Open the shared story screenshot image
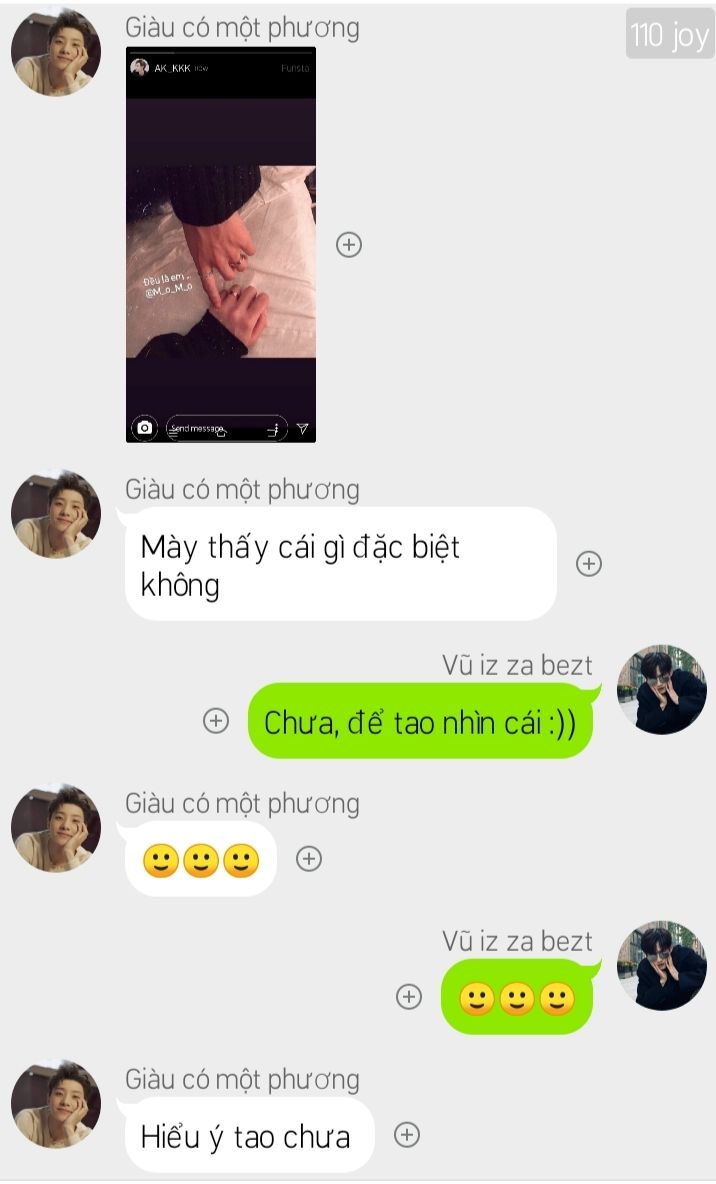 click(221, 245)
